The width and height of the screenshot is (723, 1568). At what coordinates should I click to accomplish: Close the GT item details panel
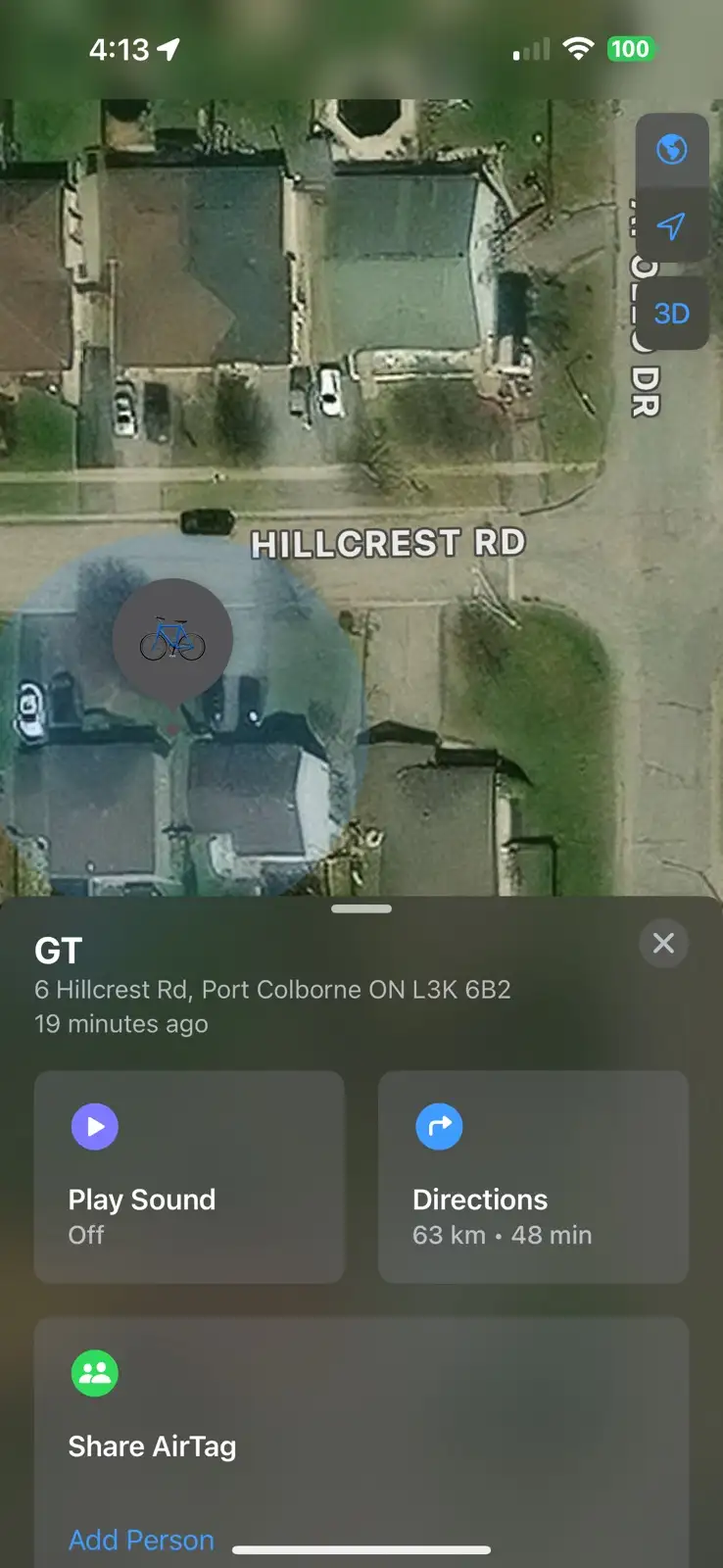tap(663, 944)
